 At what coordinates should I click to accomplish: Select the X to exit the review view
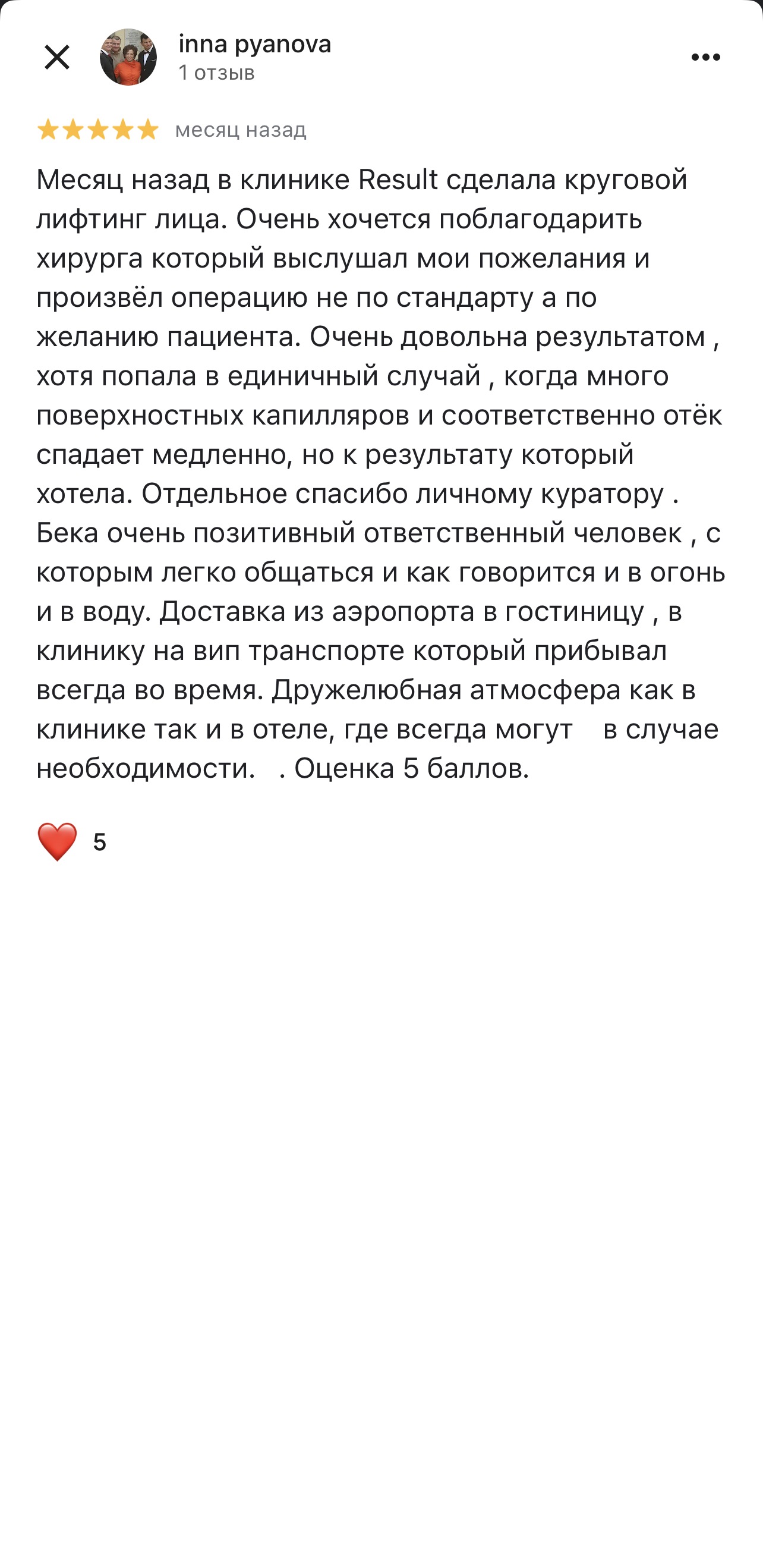(58, 56)
